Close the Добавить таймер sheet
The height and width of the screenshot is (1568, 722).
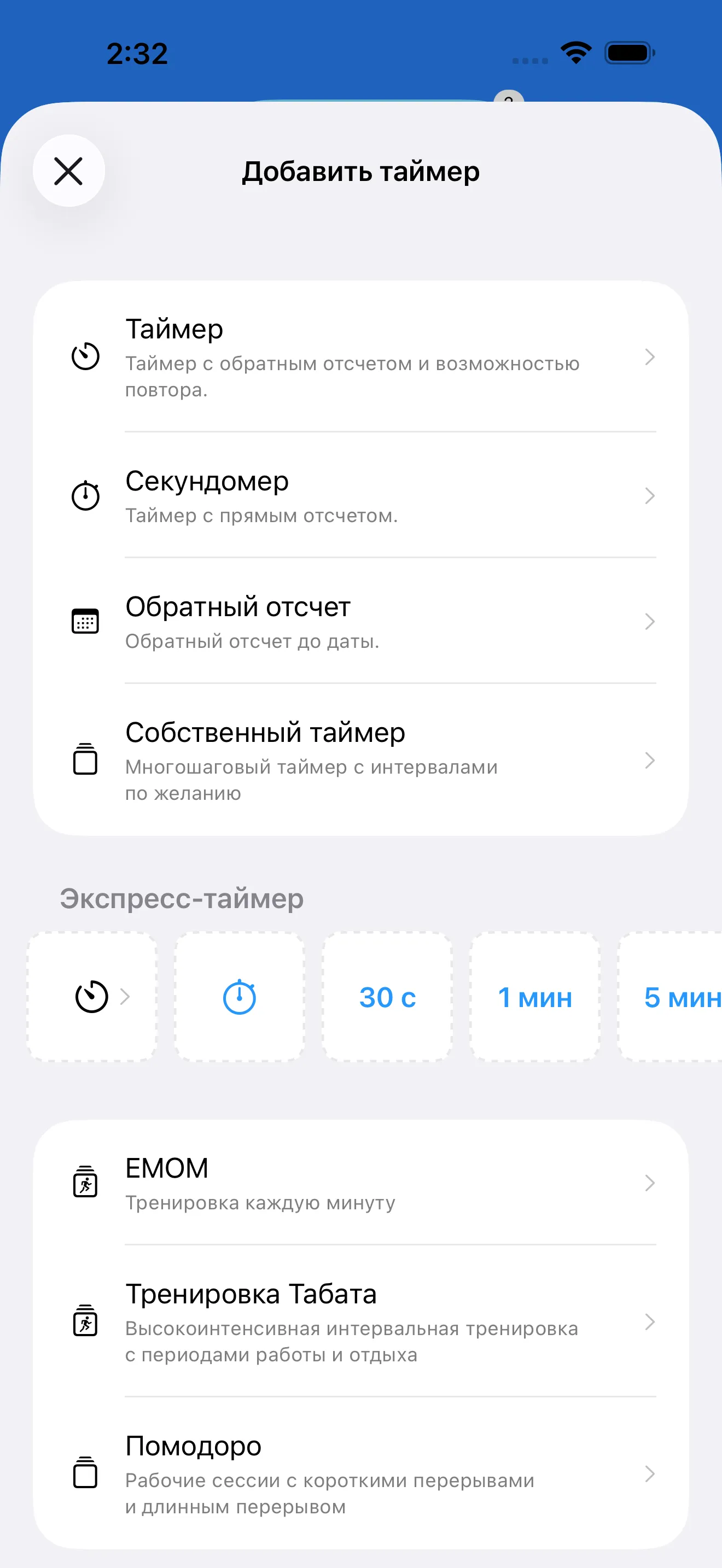click(68, 171)
